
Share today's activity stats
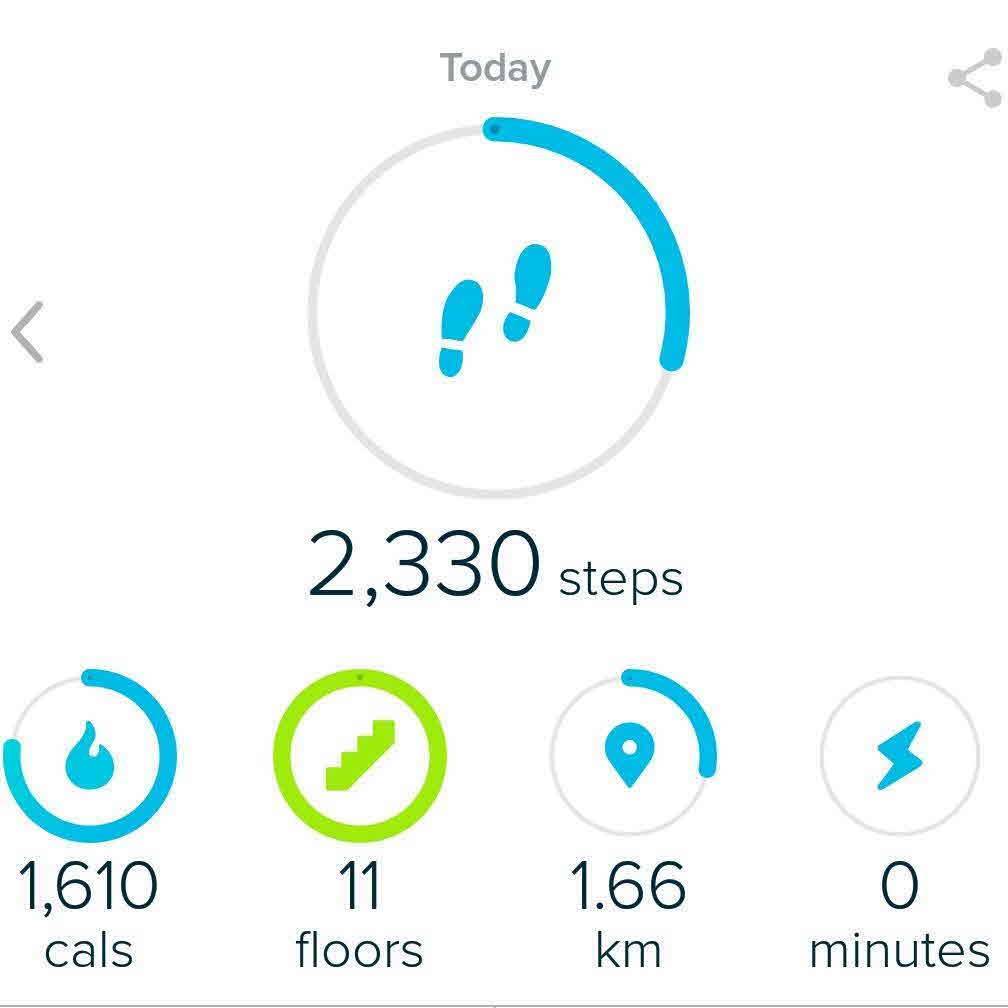click(x=975, y=76)
